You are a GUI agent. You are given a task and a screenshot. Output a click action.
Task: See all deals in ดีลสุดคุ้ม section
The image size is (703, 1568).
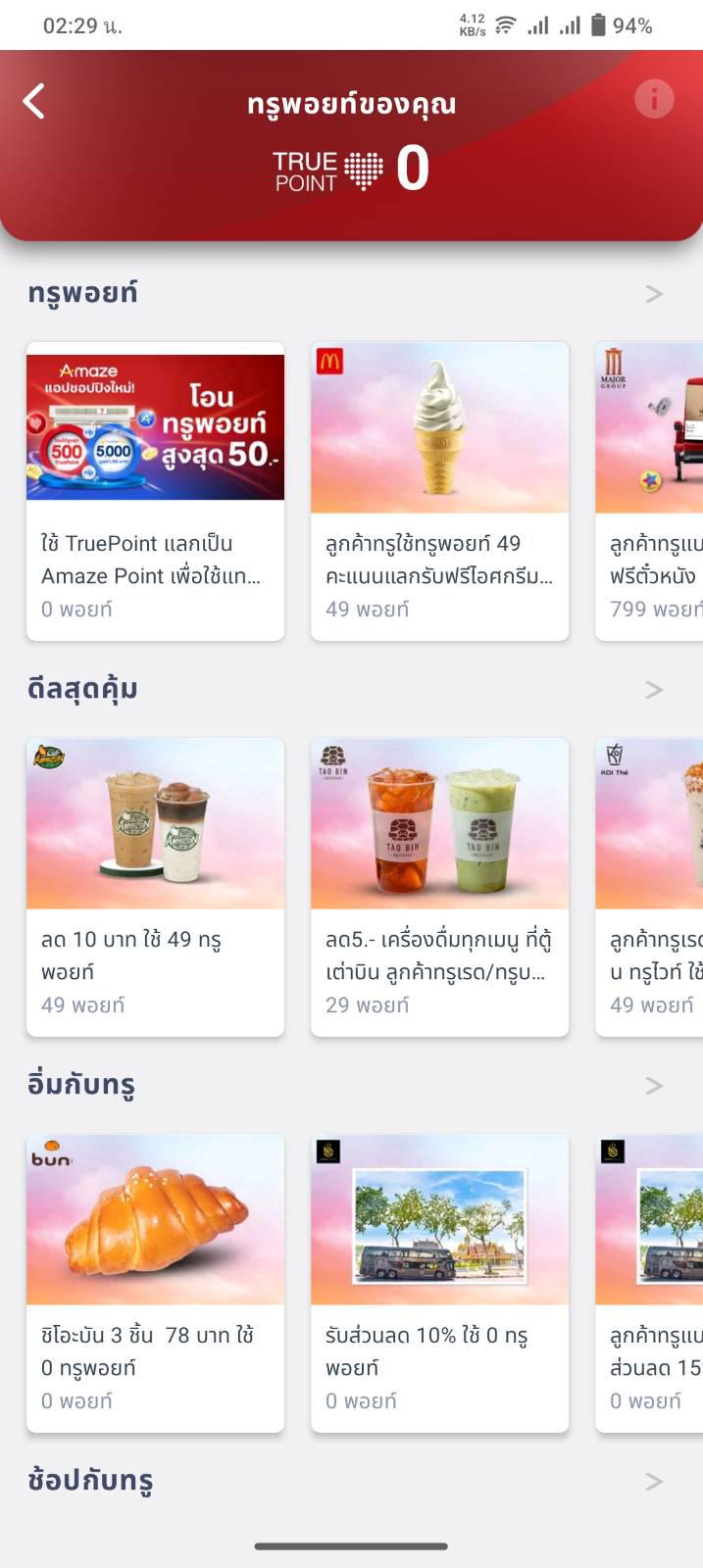click(x=654, y=690)
